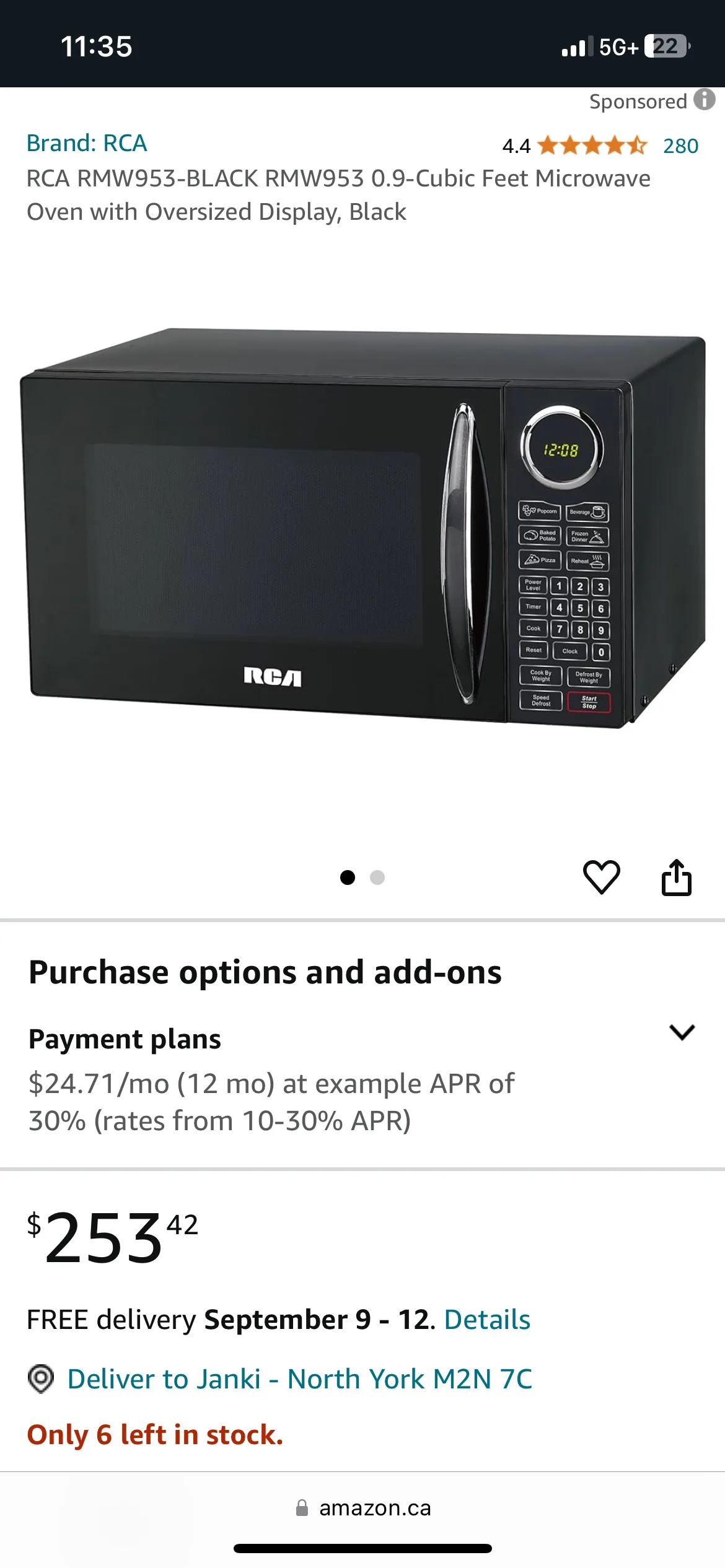Open the Sponsored info icon
725x1568 pixels.
(704, 100)
